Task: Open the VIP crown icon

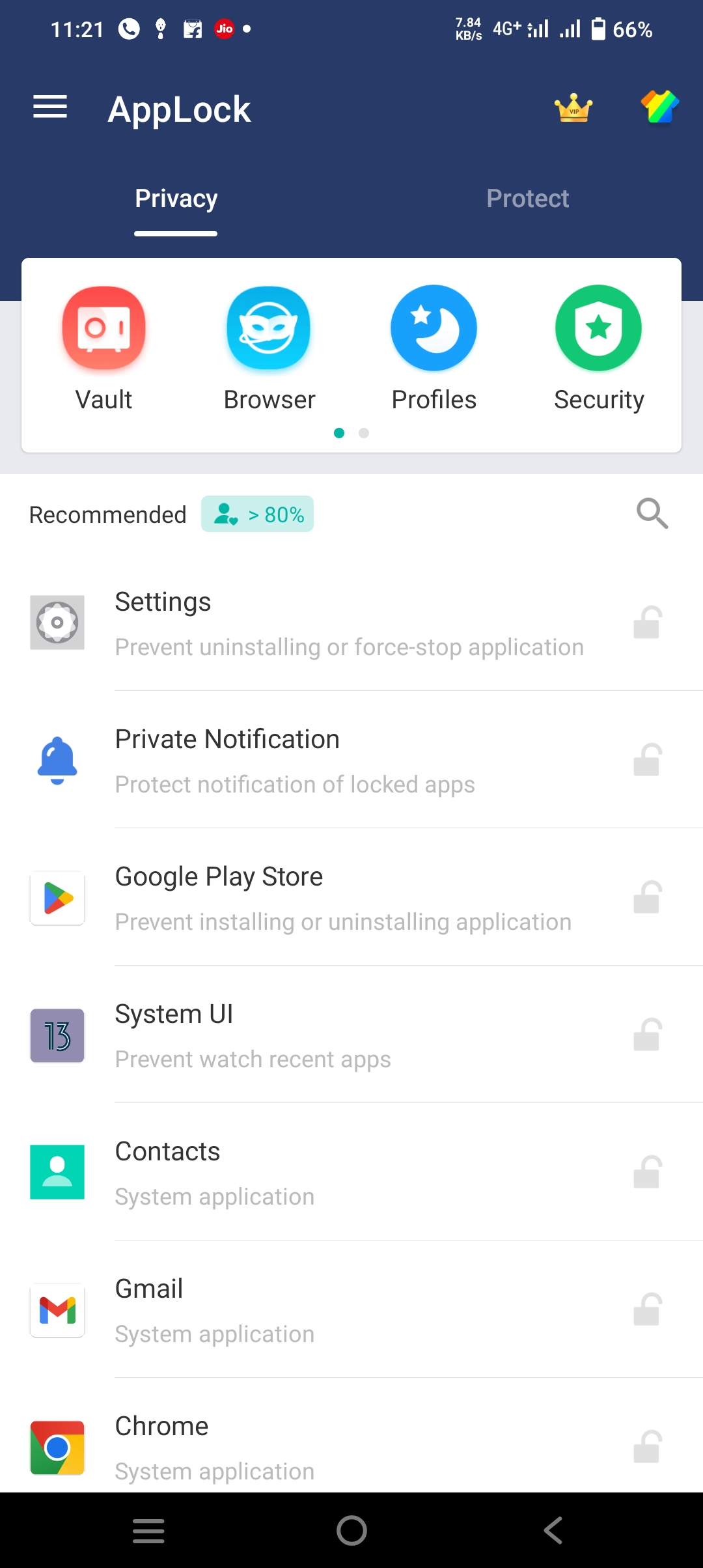Action: pyautogui.click(x=573, y=107)
